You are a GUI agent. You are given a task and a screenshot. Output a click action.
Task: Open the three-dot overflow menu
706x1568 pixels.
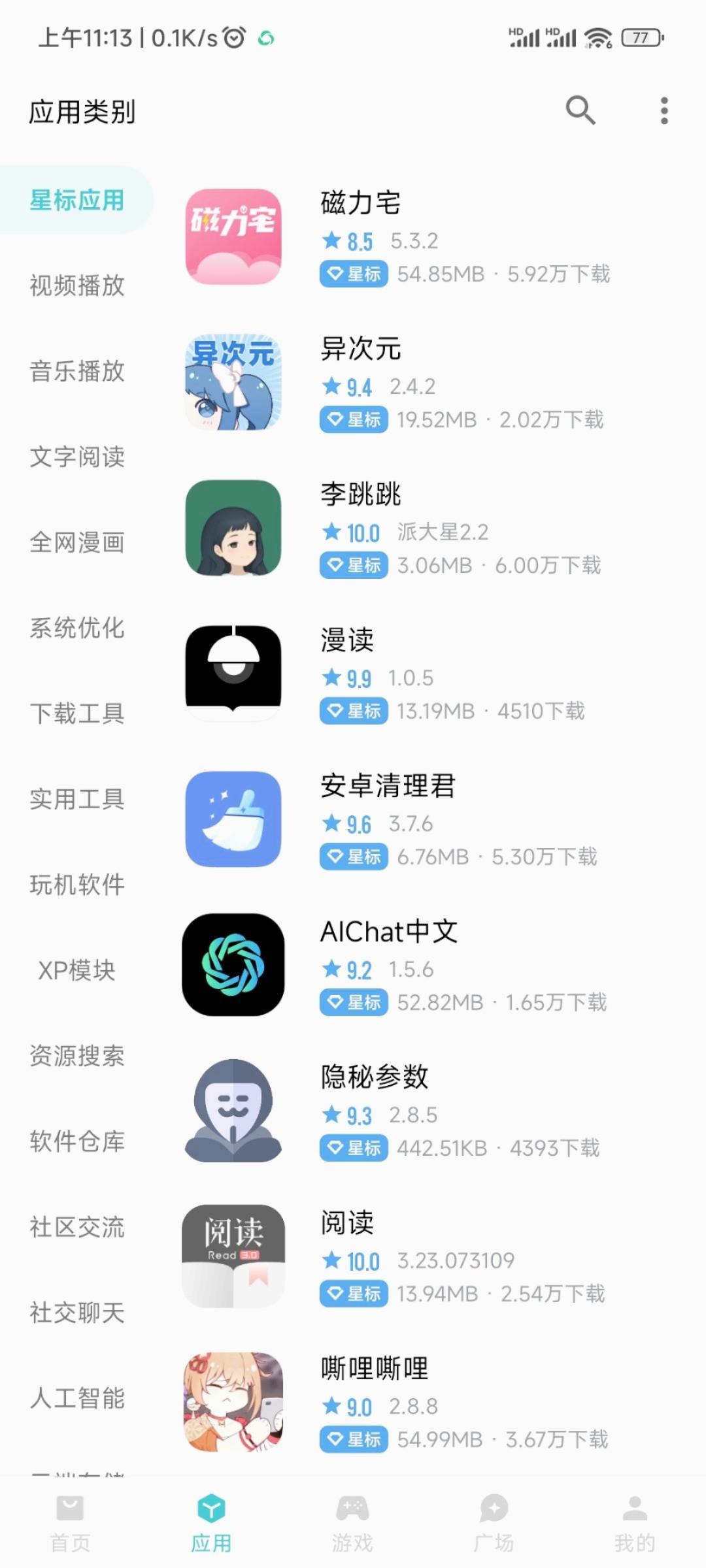click(x=664, y=110)
